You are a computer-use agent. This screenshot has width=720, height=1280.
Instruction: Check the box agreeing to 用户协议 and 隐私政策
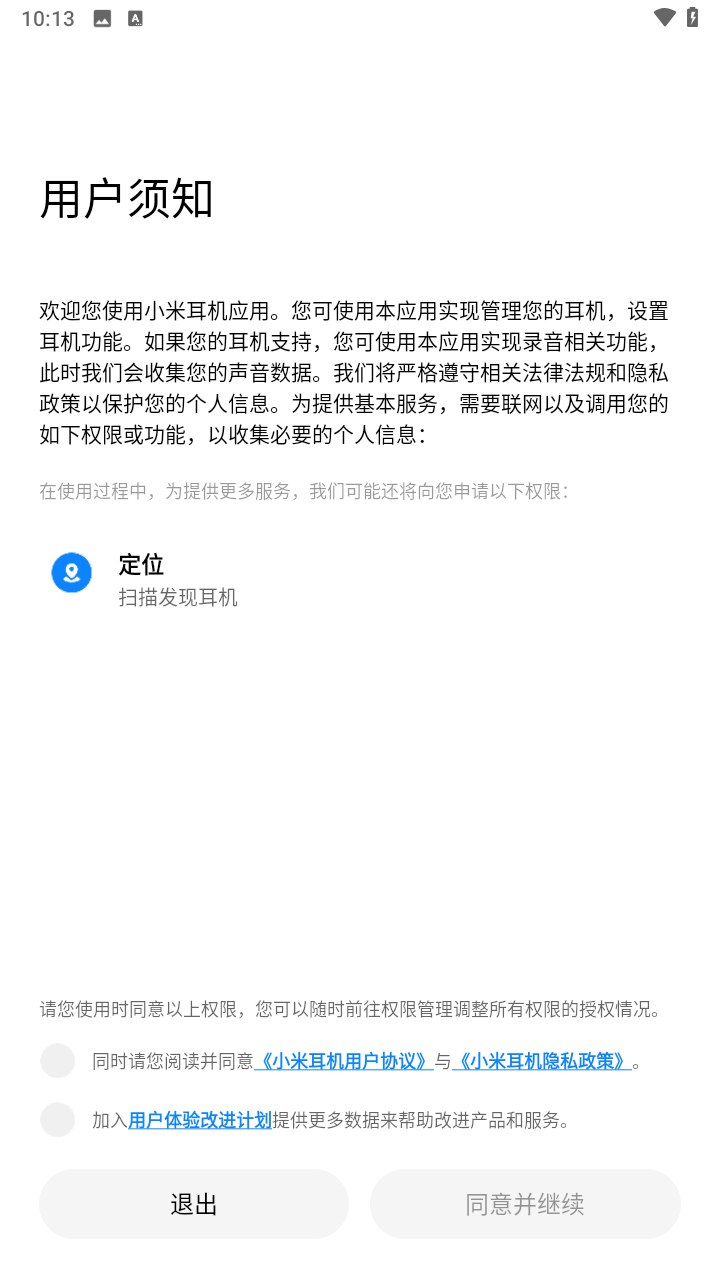tap(58, 1061)
